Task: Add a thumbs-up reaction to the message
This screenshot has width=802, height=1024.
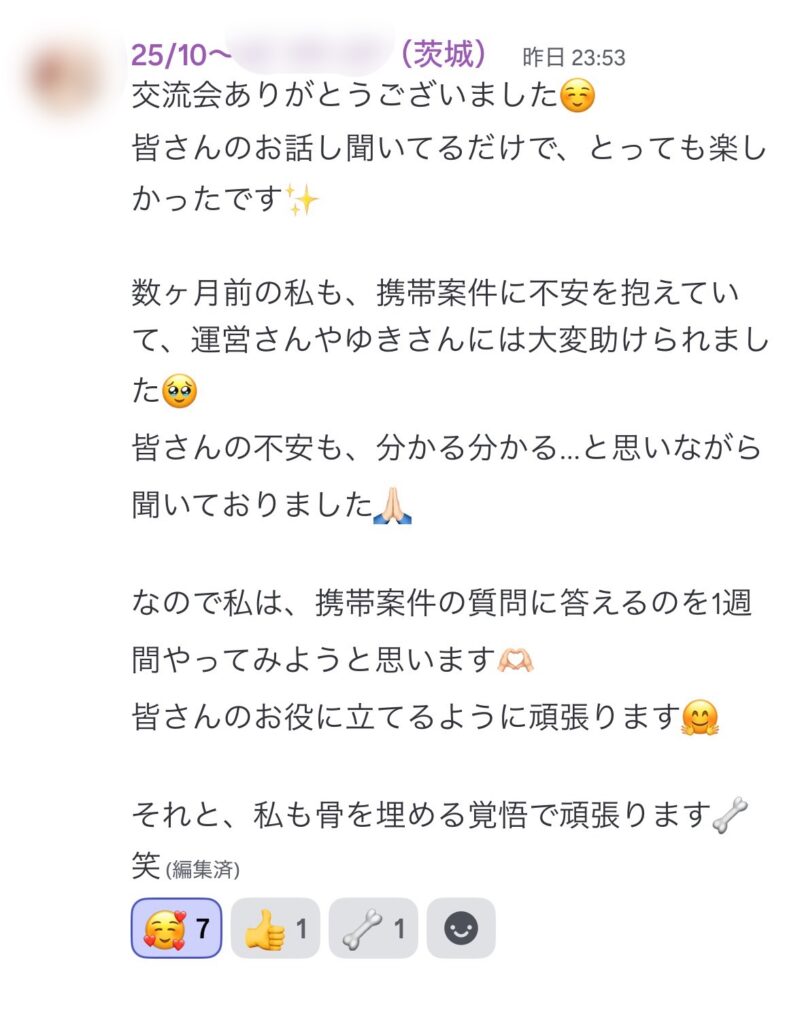Action: tap(275, 928)
